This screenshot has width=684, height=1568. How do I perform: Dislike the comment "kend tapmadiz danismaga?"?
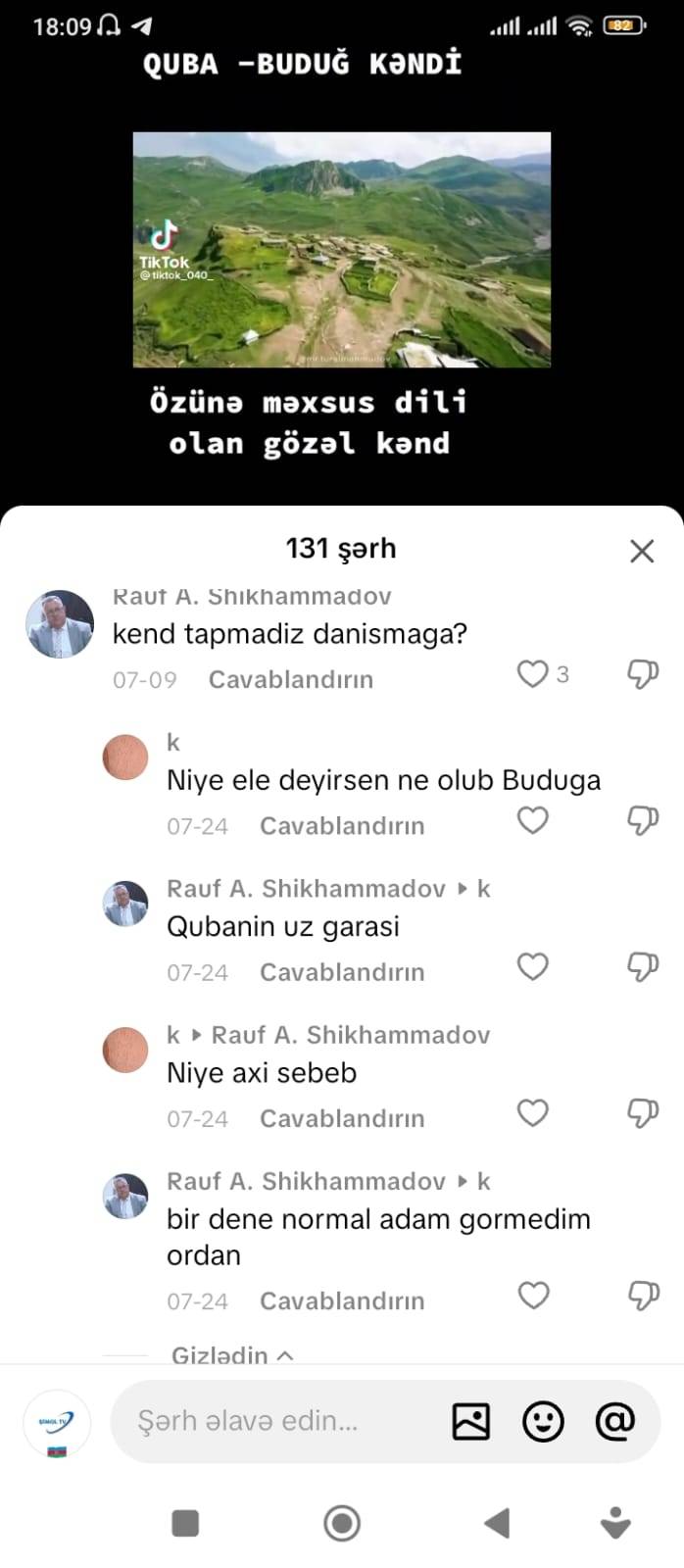coord(642,674)
